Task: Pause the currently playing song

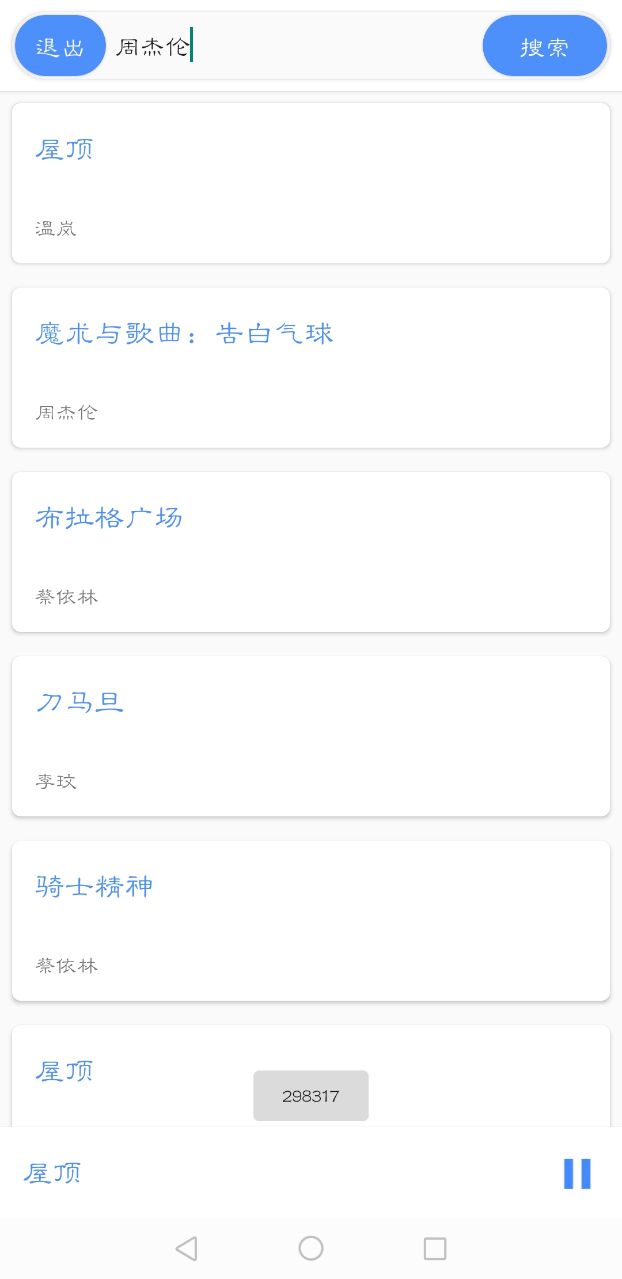Action: click(x=577, y=1173)
